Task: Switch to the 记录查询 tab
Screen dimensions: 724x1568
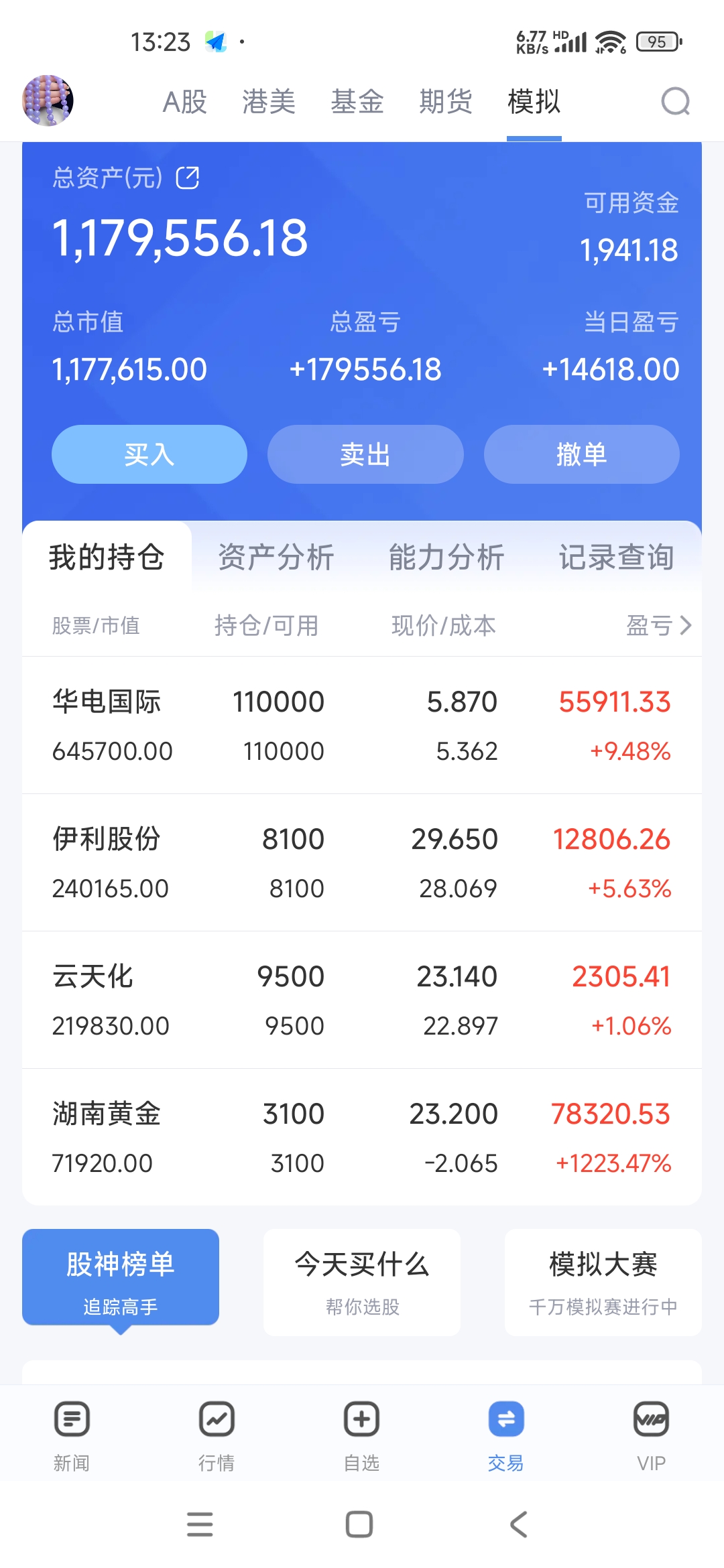Action: (x=617, y=558)
